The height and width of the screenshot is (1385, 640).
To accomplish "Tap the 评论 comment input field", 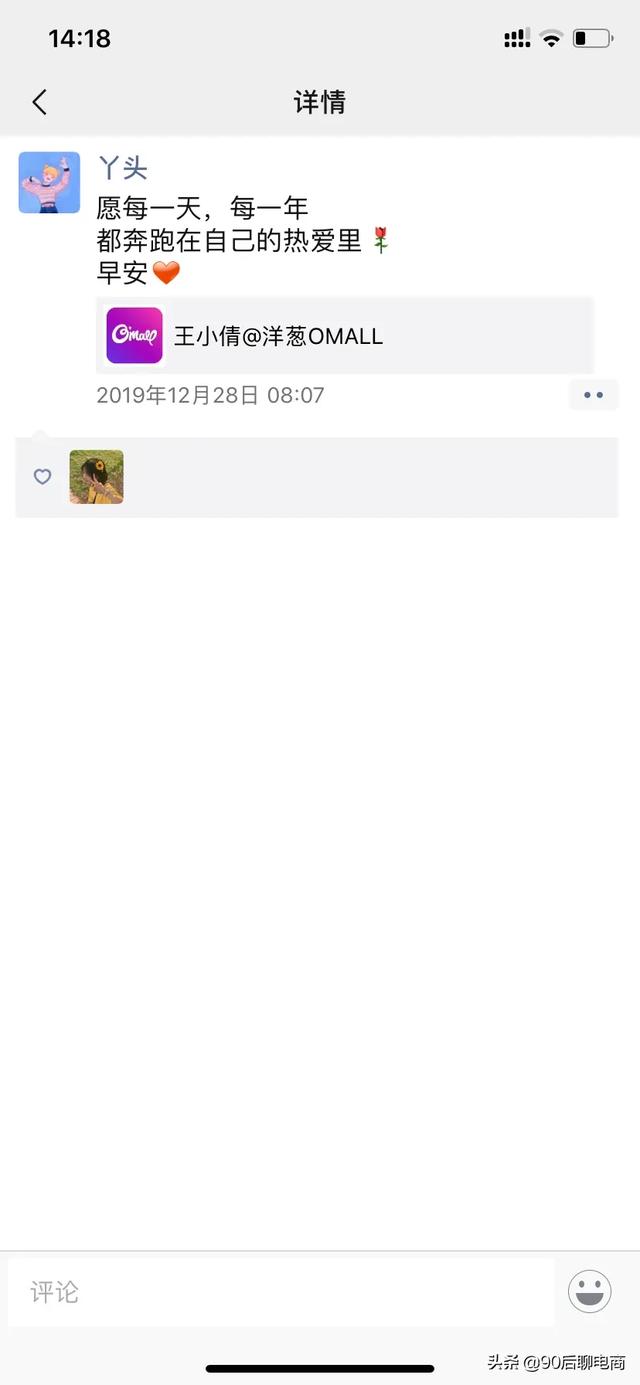I will [x=280, y=1292].
